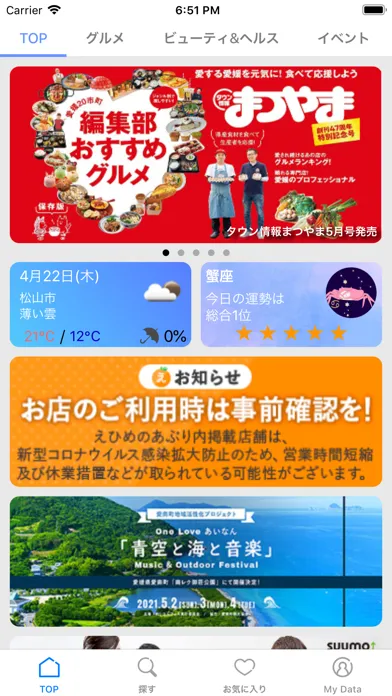Open the 青空と海と音楽 festival banner

[196, 561]
